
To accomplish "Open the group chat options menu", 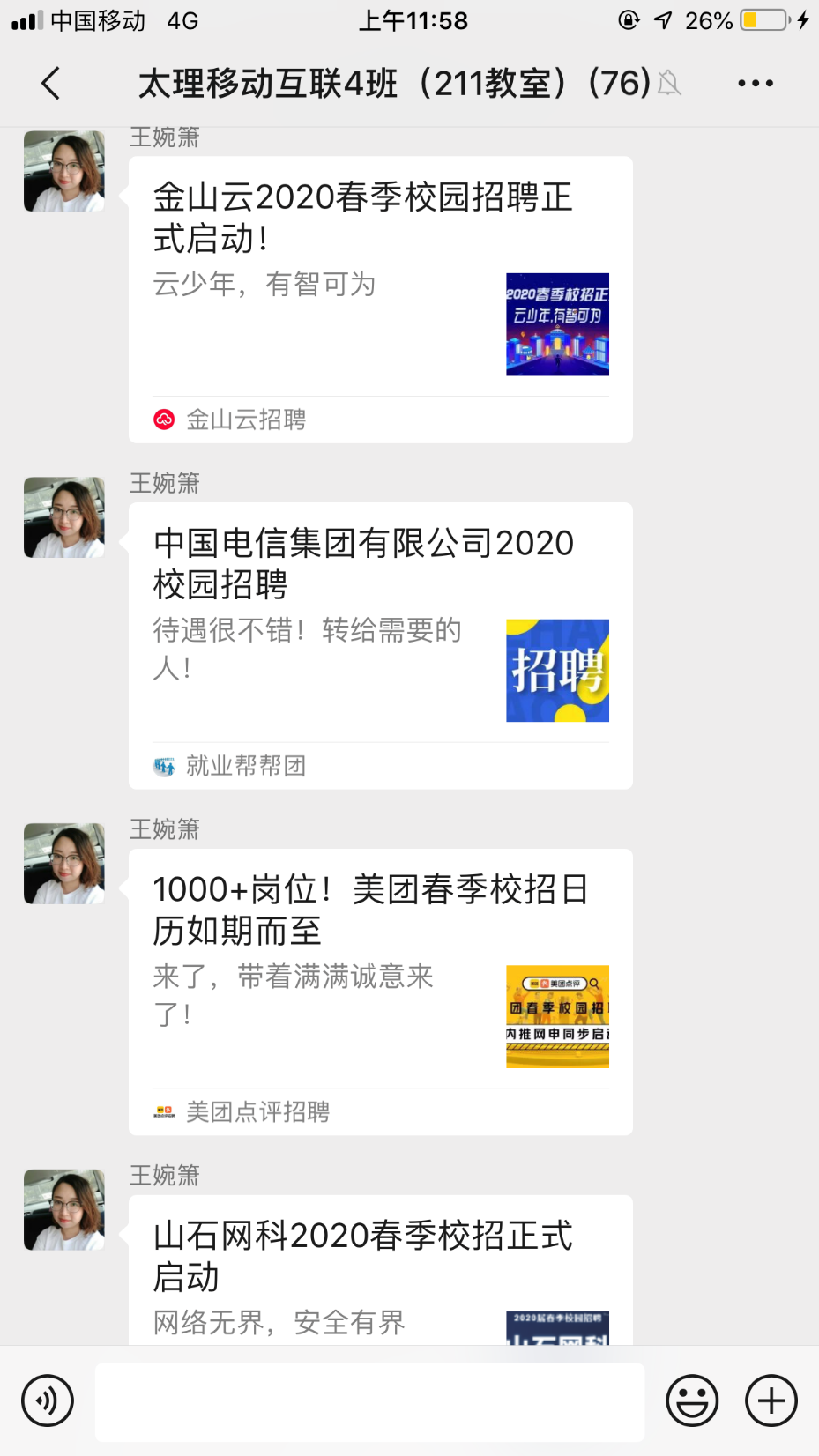I will tap(755, 84).
